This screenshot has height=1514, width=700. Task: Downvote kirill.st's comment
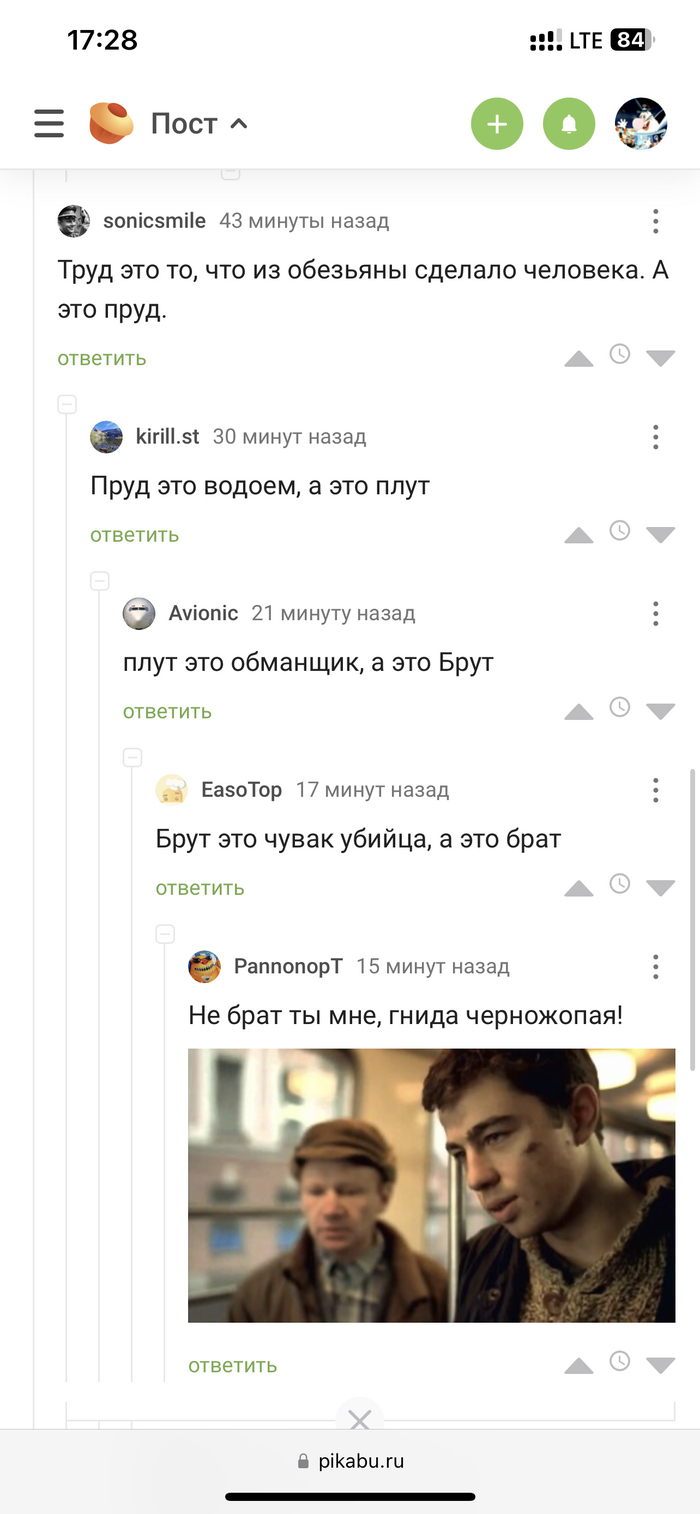(660, 535)
